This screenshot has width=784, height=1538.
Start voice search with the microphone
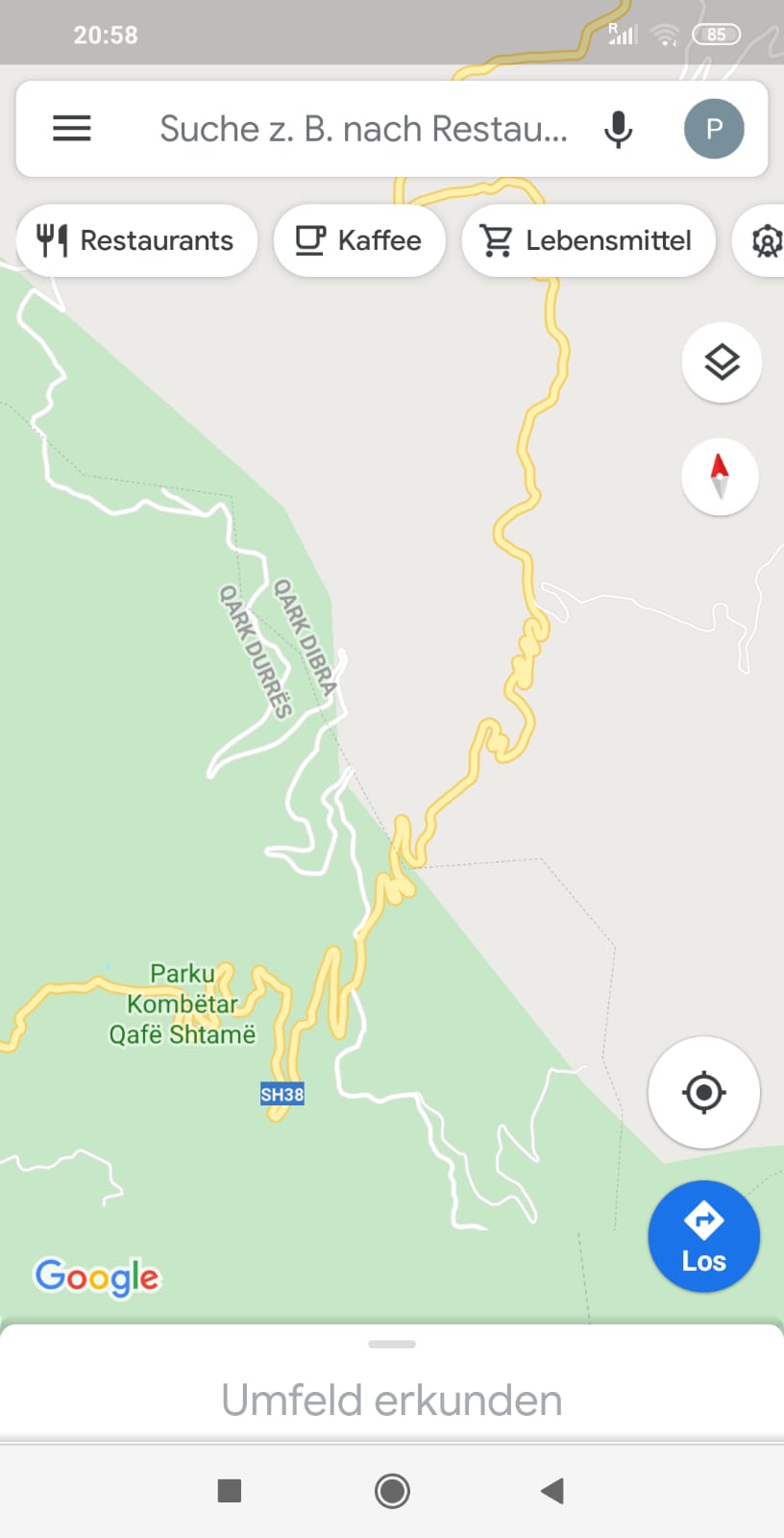point(619,129)
